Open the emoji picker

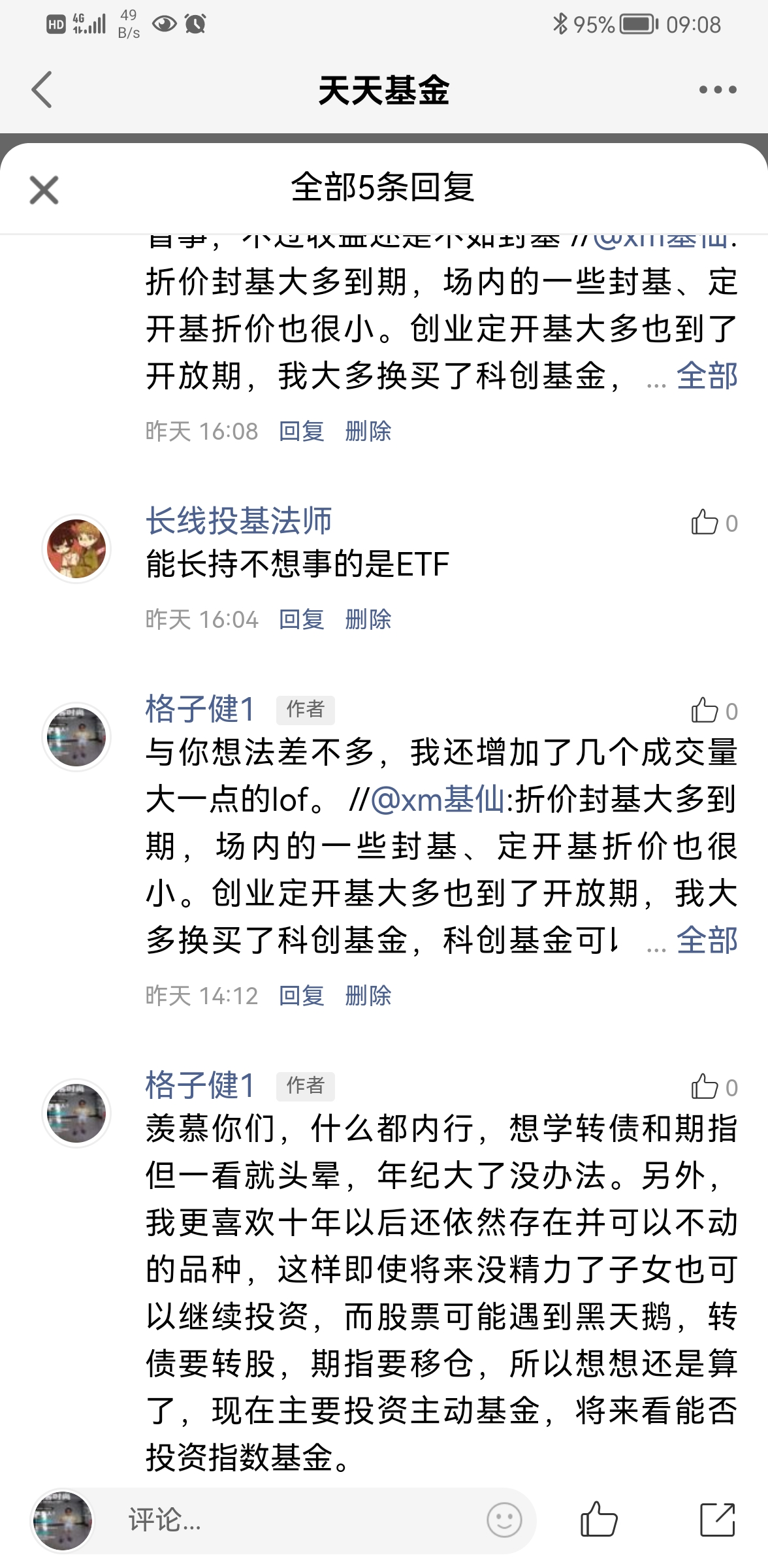click(x=504, y=1520)
